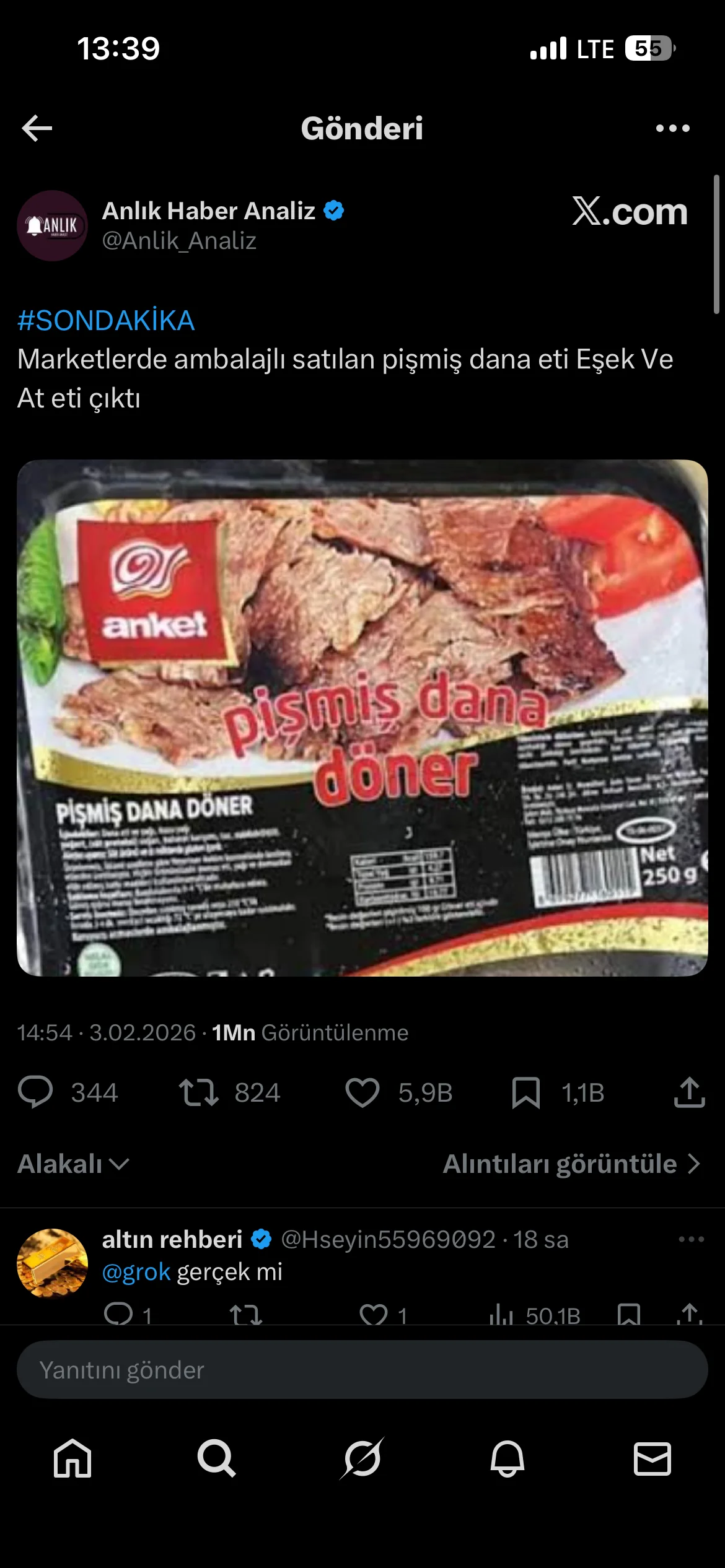Switch to the Home tab

(x=72, y=1459)
